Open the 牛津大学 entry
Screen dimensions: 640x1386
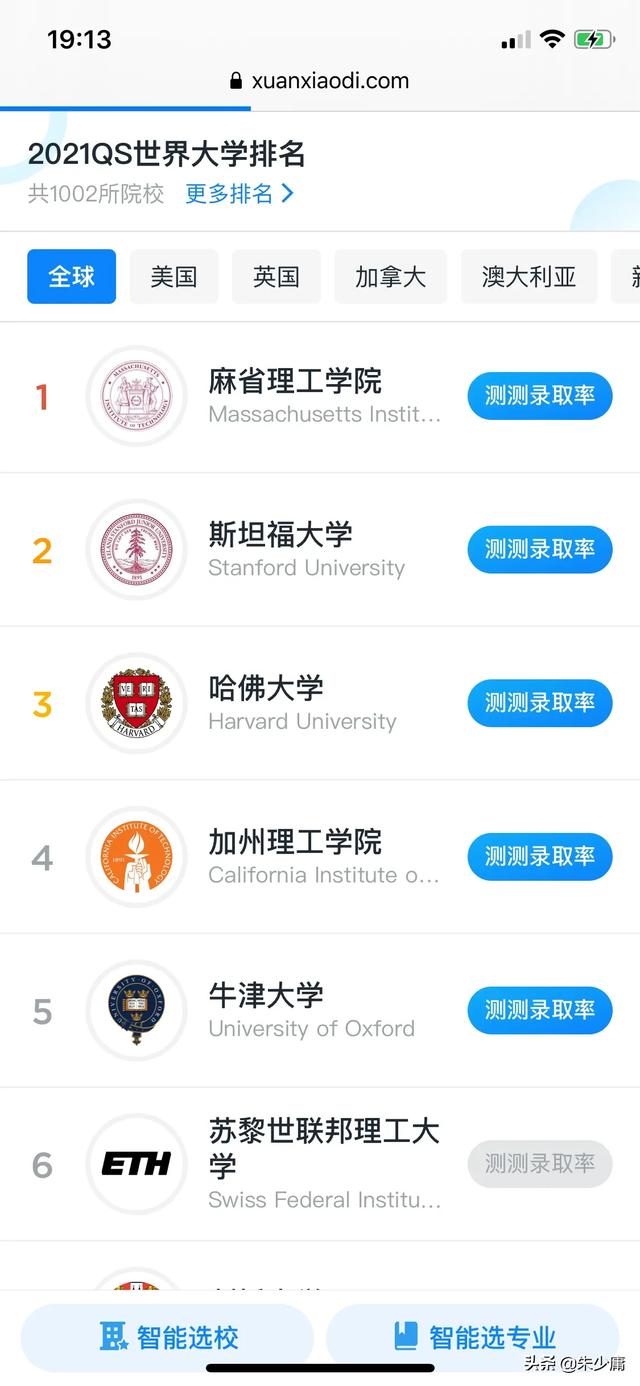pos(320,1011)
